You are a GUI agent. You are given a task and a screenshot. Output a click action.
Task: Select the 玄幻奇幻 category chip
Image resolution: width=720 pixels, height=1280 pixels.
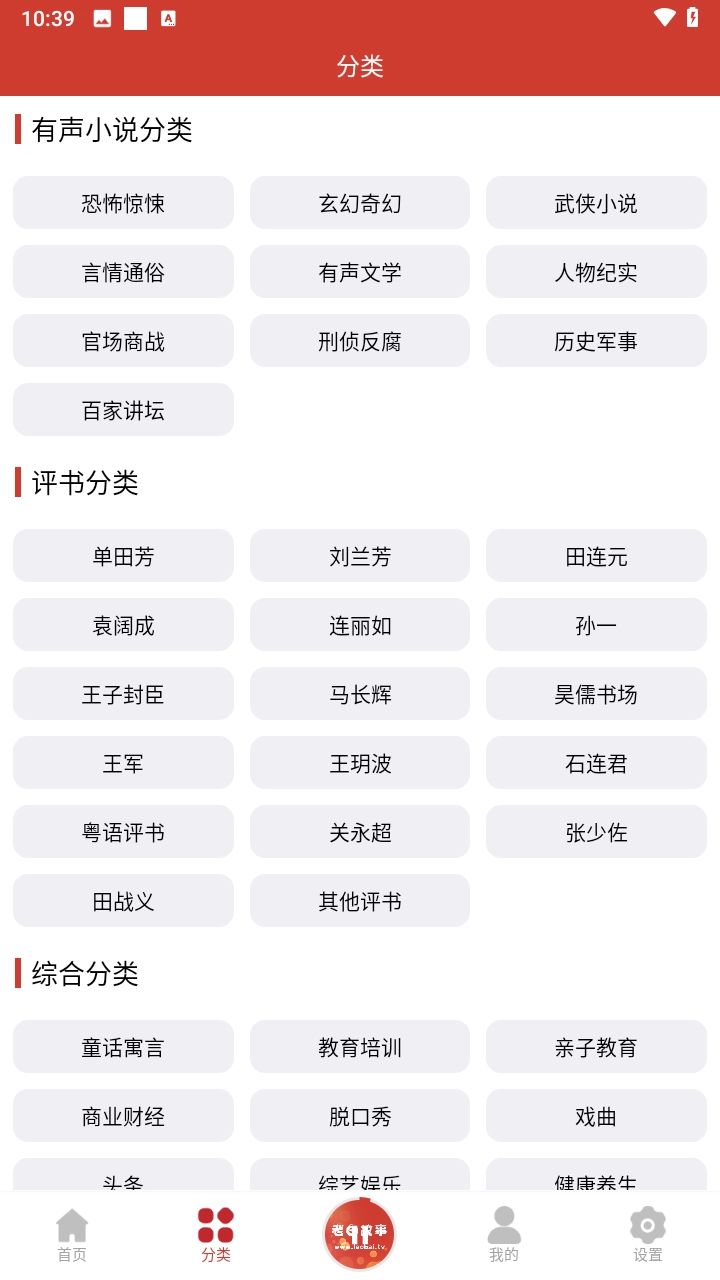click(360, 203)
